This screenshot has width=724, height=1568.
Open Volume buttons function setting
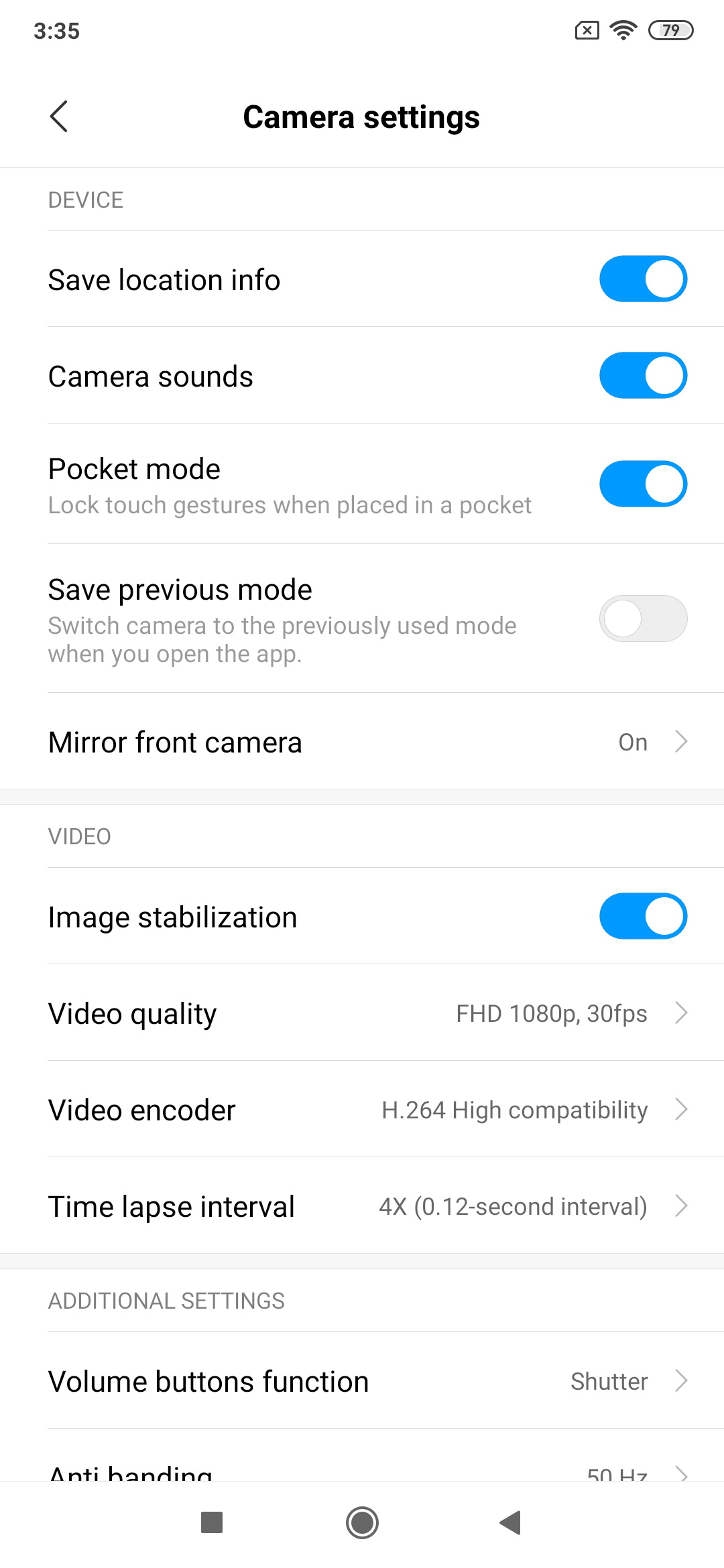362,1380
